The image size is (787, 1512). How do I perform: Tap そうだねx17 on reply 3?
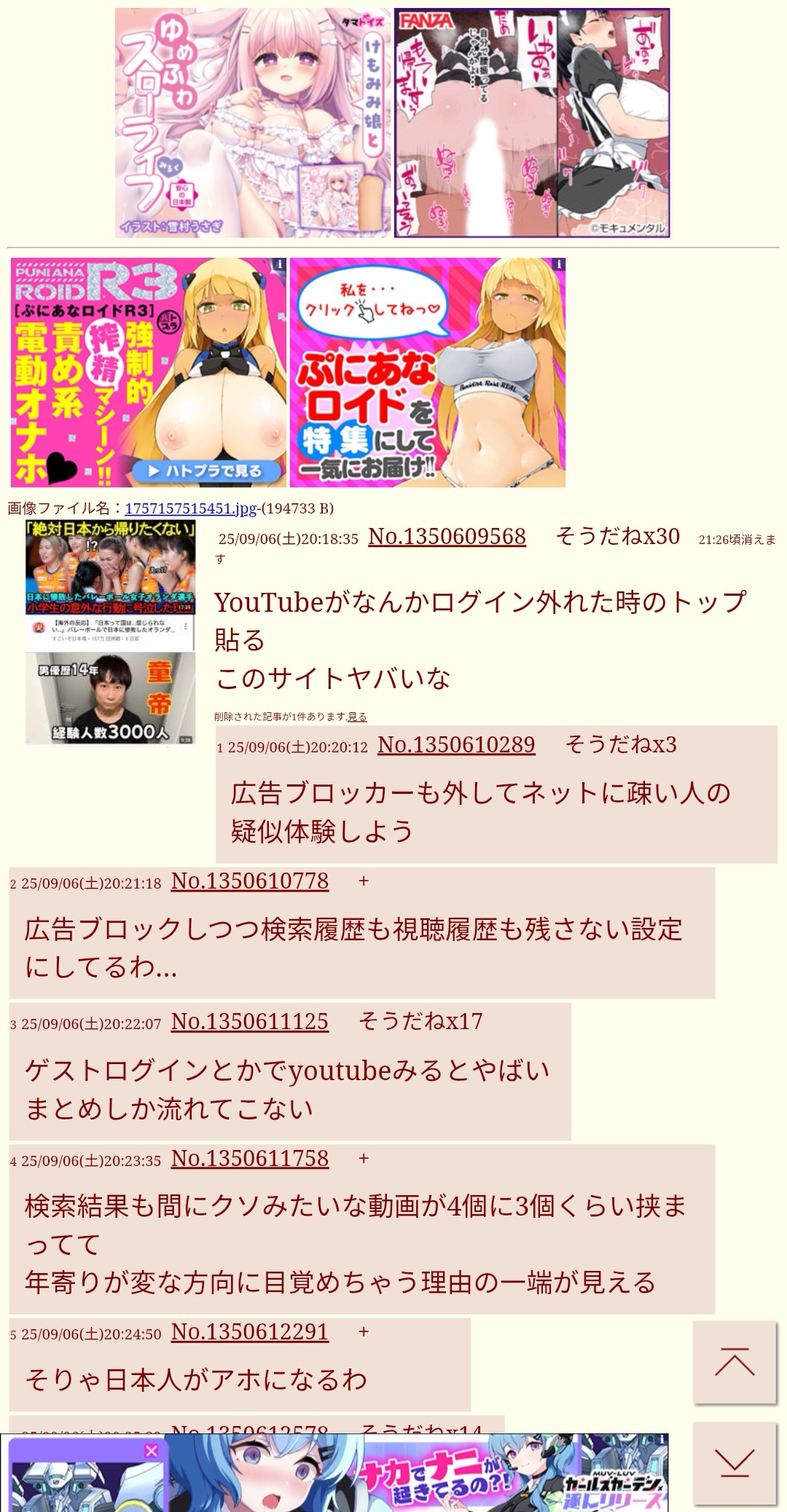point(420,1022)
